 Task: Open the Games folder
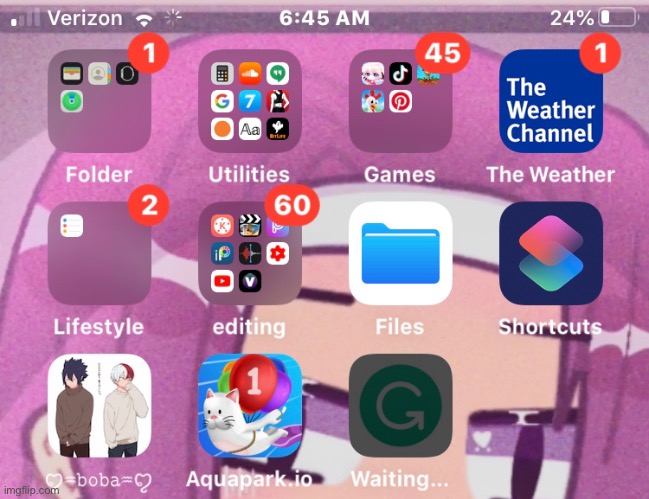click(400, 101)
